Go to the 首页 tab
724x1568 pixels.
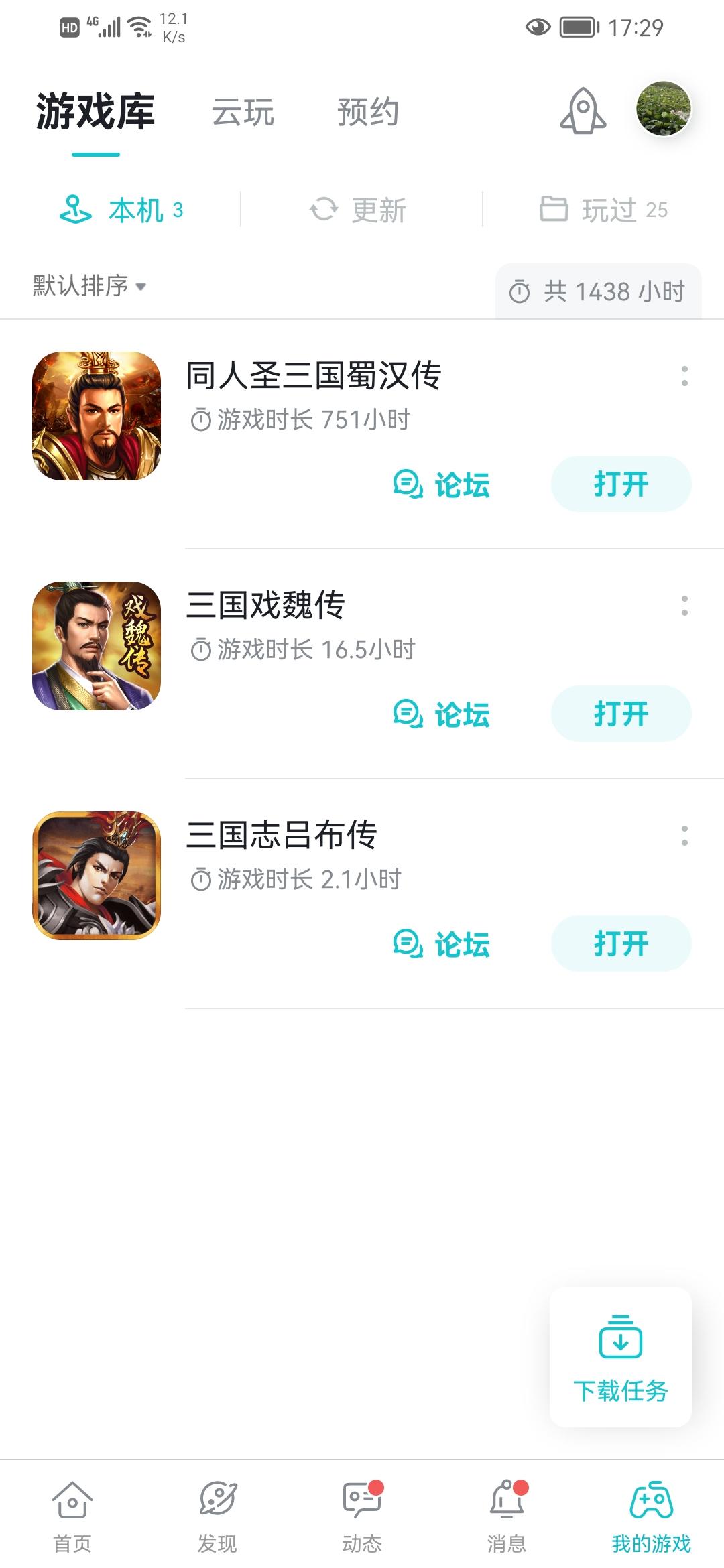pyautogui.click(x=72, y=1516)
